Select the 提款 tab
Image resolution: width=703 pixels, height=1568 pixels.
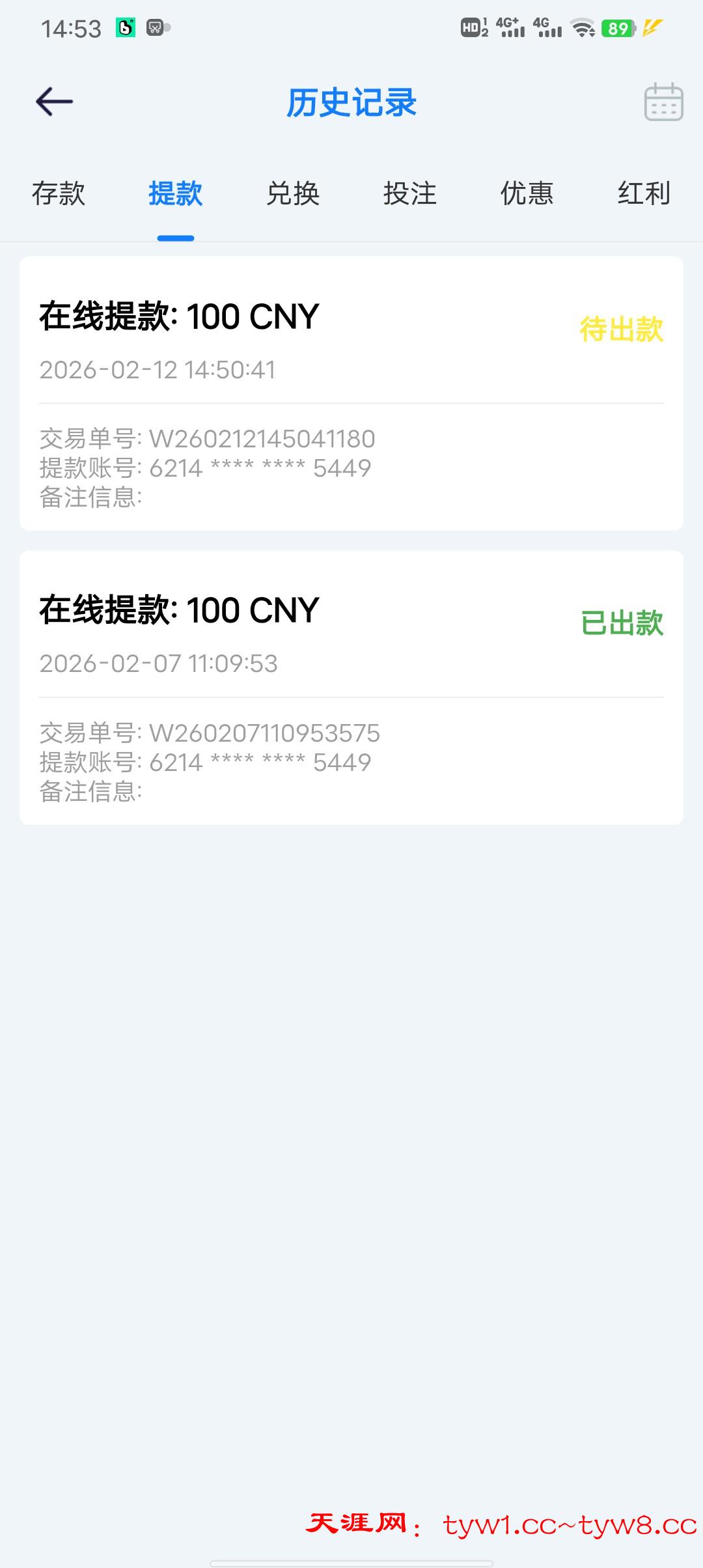coord(176,193)
